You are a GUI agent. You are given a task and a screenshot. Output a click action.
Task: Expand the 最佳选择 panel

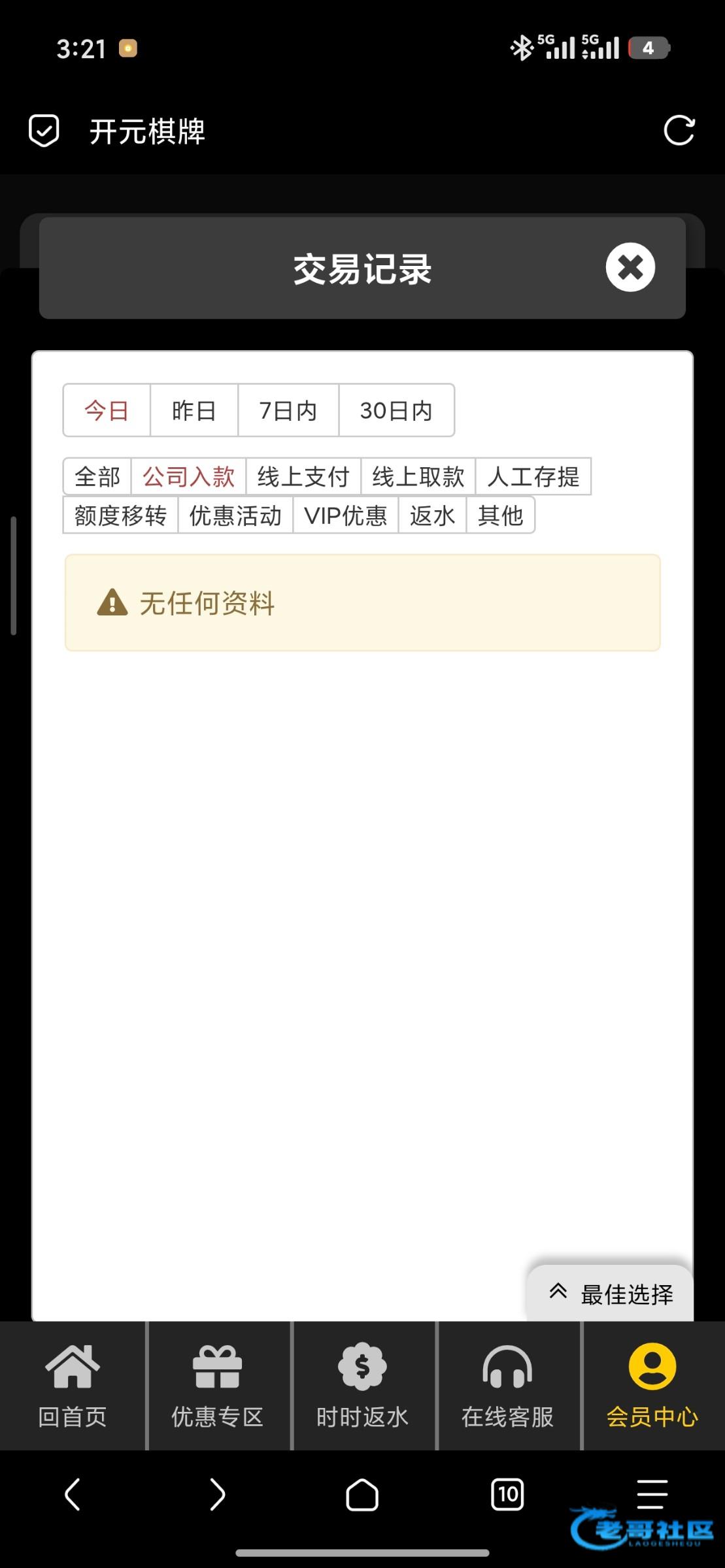(610, 1294)
